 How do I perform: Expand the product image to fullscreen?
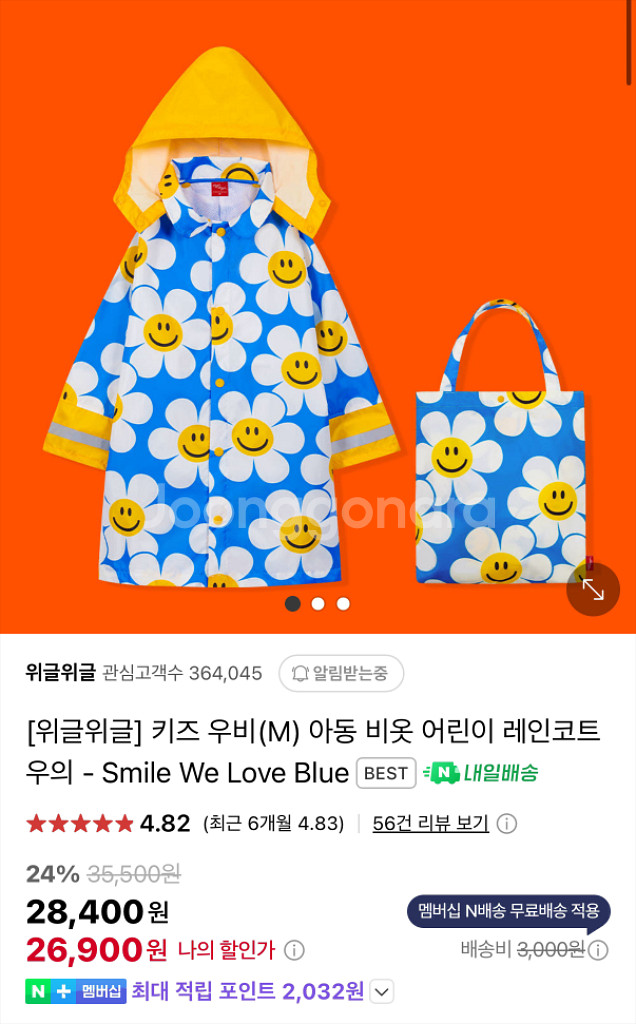point(593,589)
